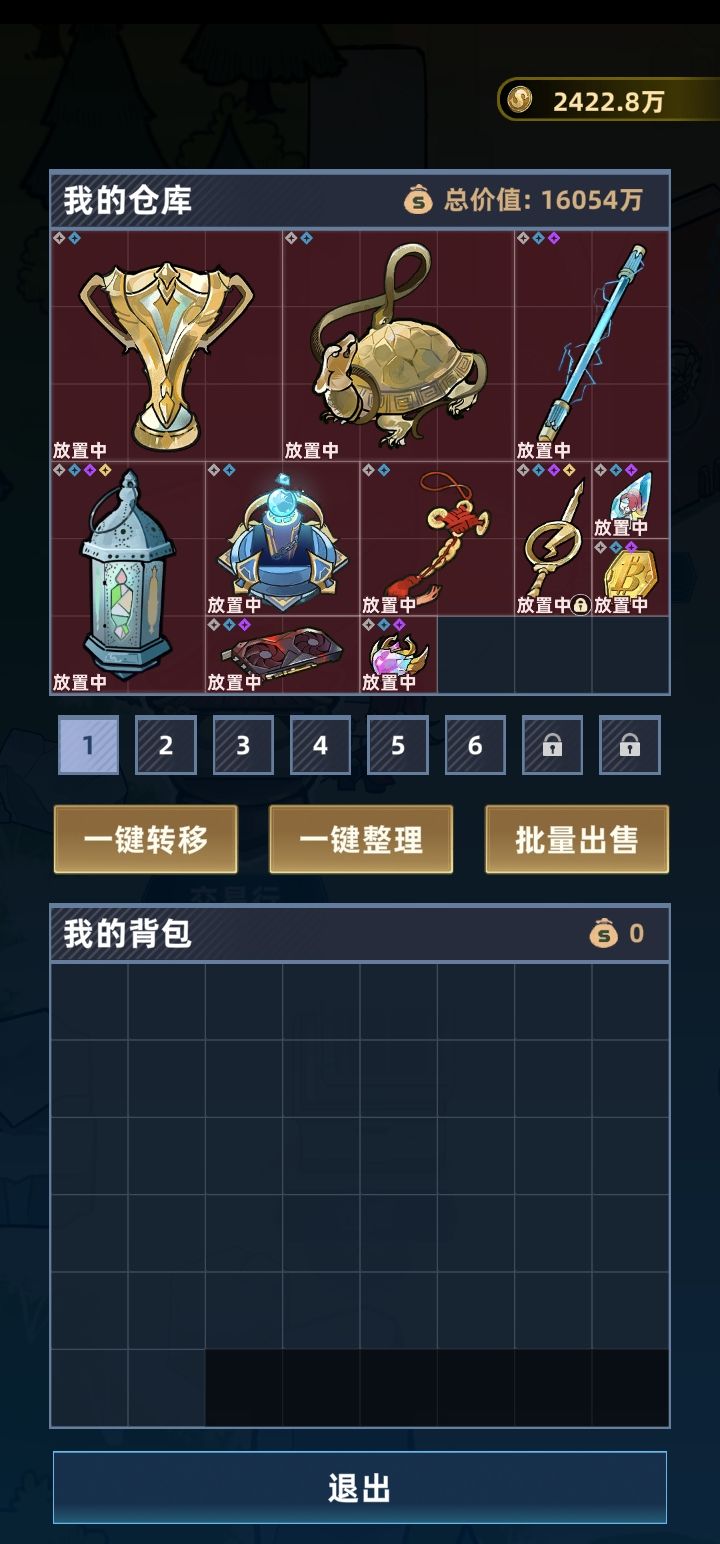Click the first locked warehouse page slot
This screenshot has width=720, height=1544.
pos(552,745)
